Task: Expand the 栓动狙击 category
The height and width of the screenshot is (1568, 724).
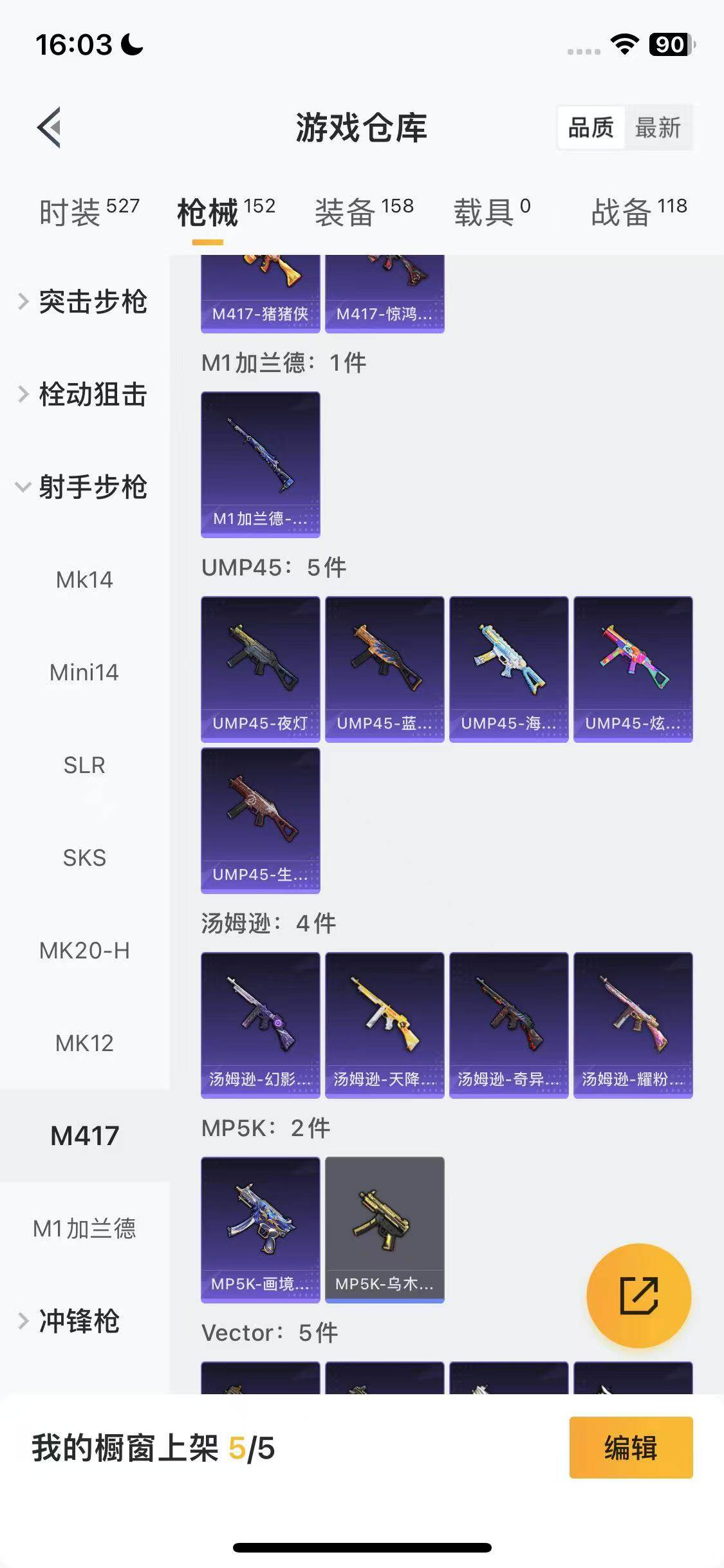Action: pyautogui.click(x=84, y=394)
